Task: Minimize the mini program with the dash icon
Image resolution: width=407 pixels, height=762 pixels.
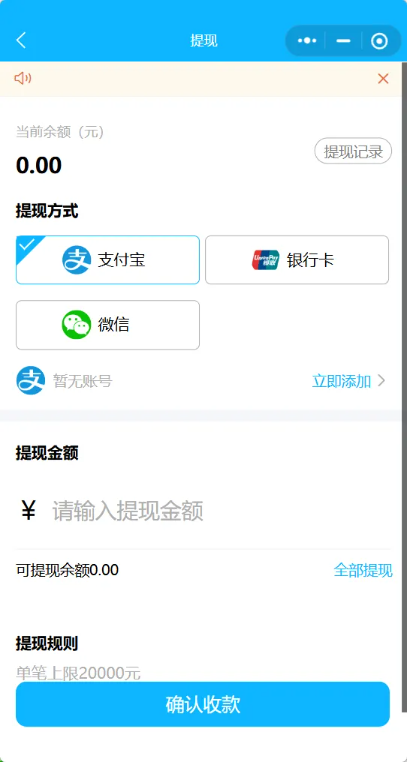Action: point(343,41)
